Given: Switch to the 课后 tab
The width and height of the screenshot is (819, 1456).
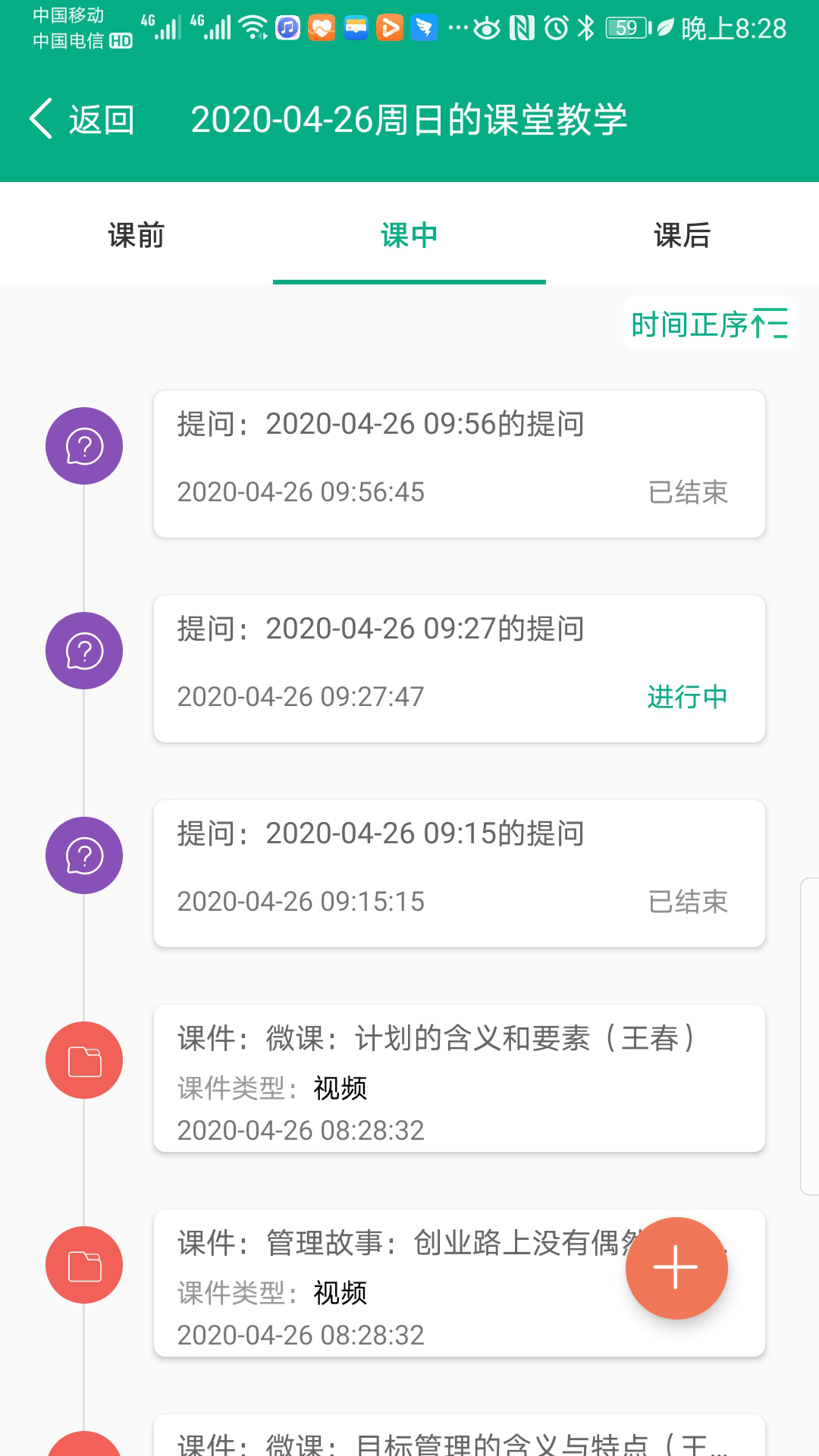Looking at the screenshot, I should click(682, 235).
